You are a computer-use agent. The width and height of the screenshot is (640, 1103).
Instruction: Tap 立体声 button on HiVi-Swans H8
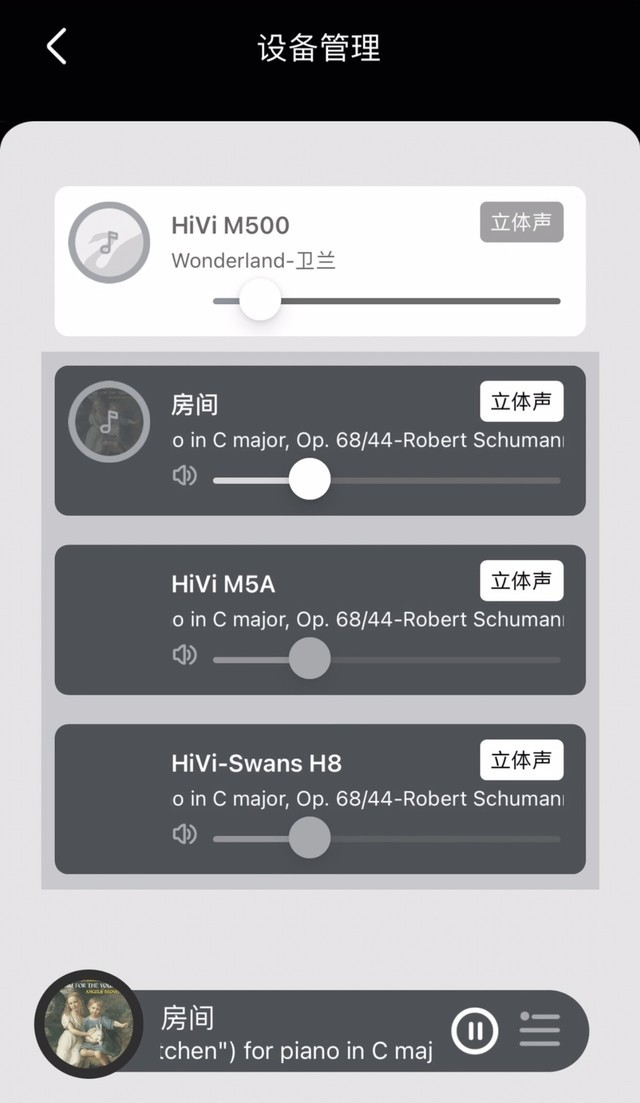[521, 760]
